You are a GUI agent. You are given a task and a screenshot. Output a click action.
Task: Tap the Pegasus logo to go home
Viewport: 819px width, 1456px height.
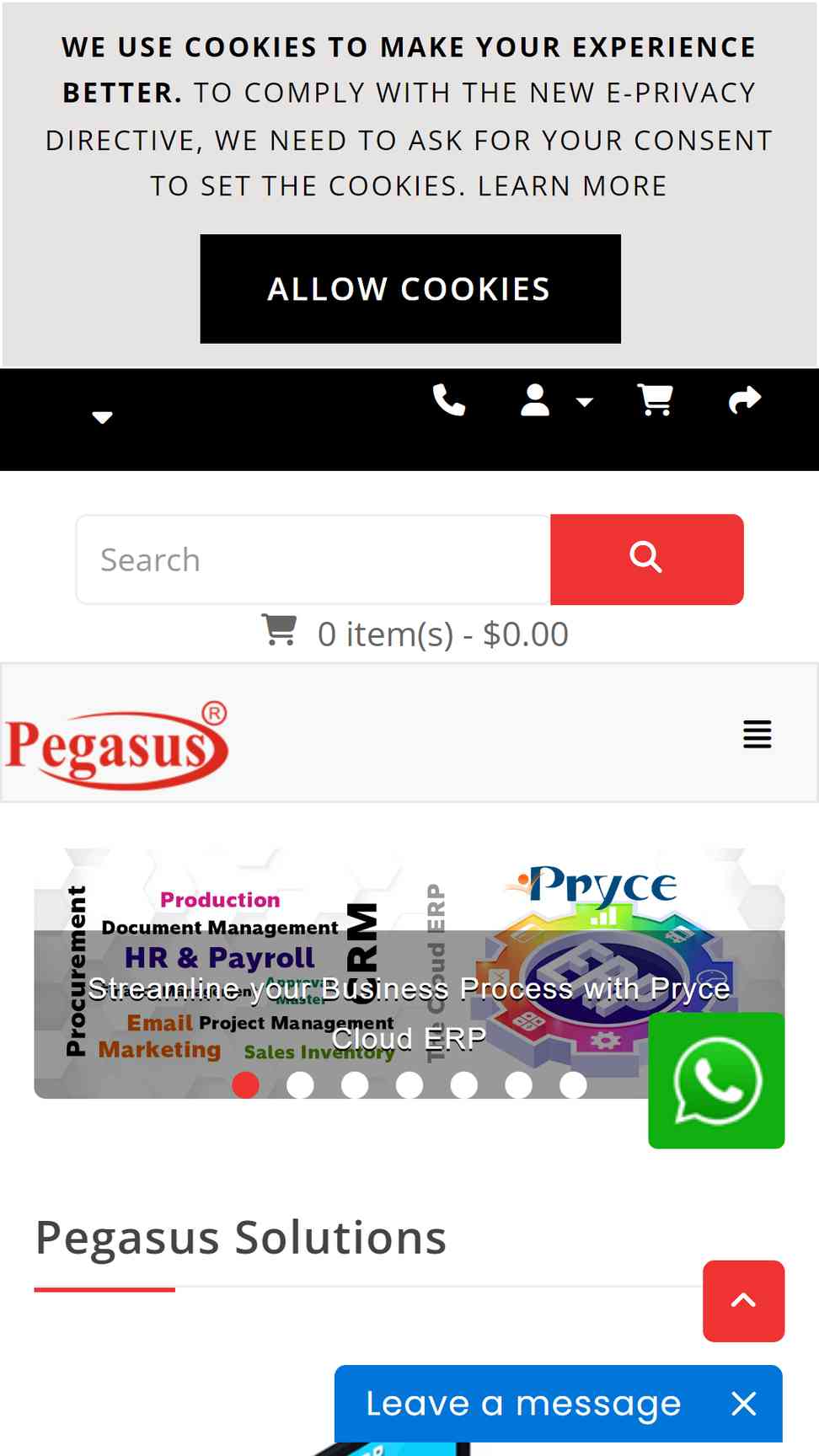116,745
